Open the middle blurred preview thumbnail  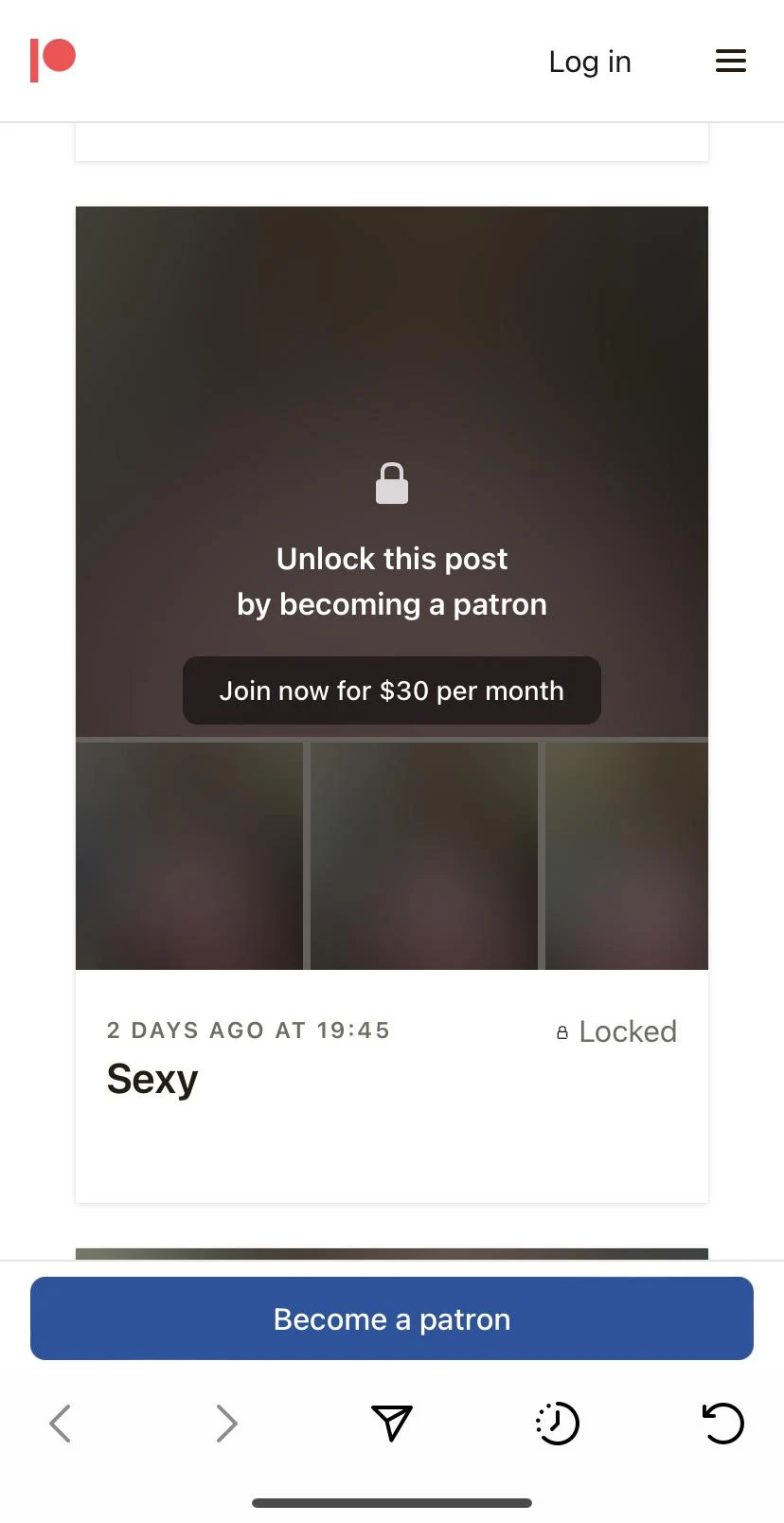(423, 855)
